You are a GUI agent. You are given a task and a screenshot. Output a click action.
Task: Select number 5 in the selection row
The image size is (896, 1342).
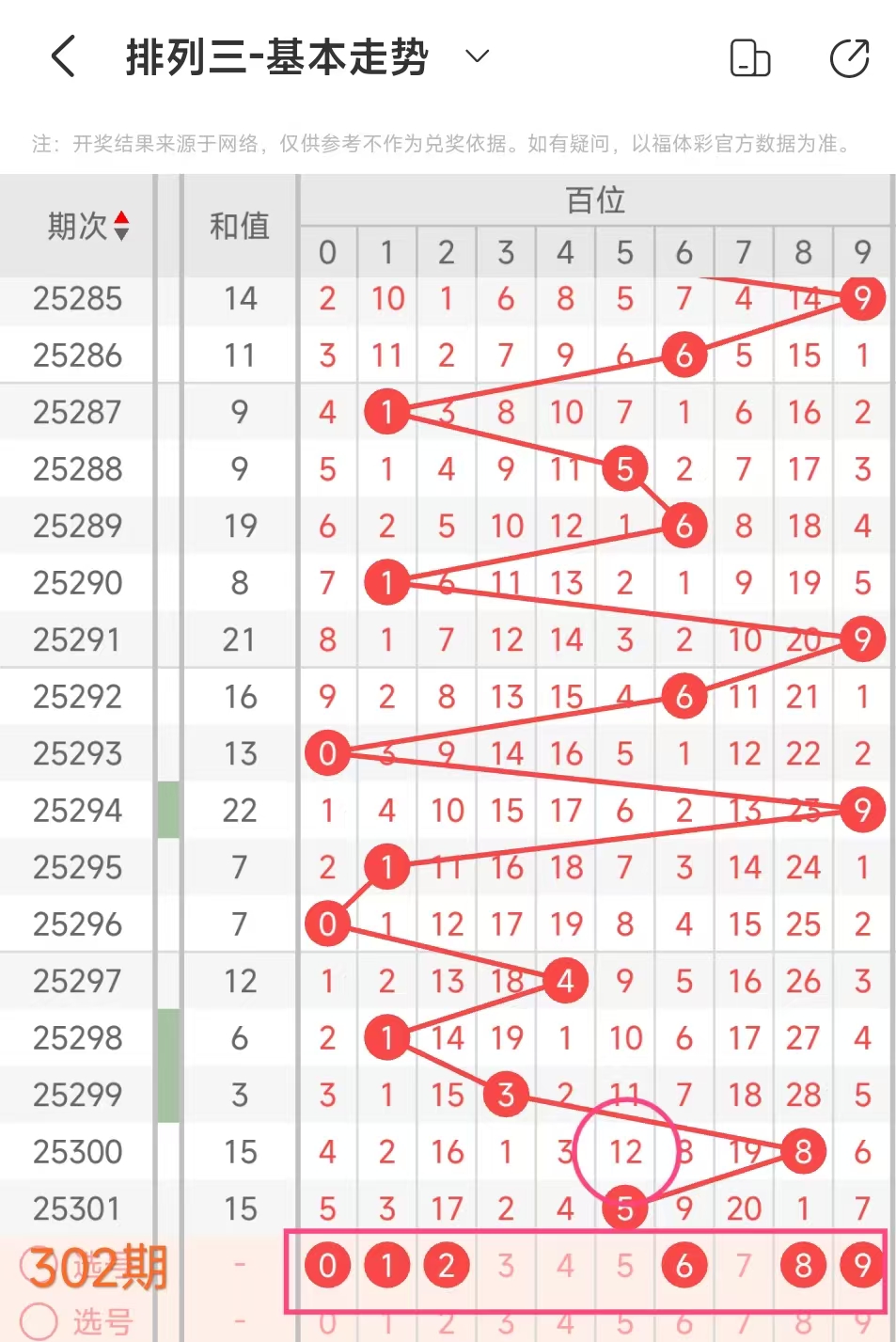coord(624,1266)
